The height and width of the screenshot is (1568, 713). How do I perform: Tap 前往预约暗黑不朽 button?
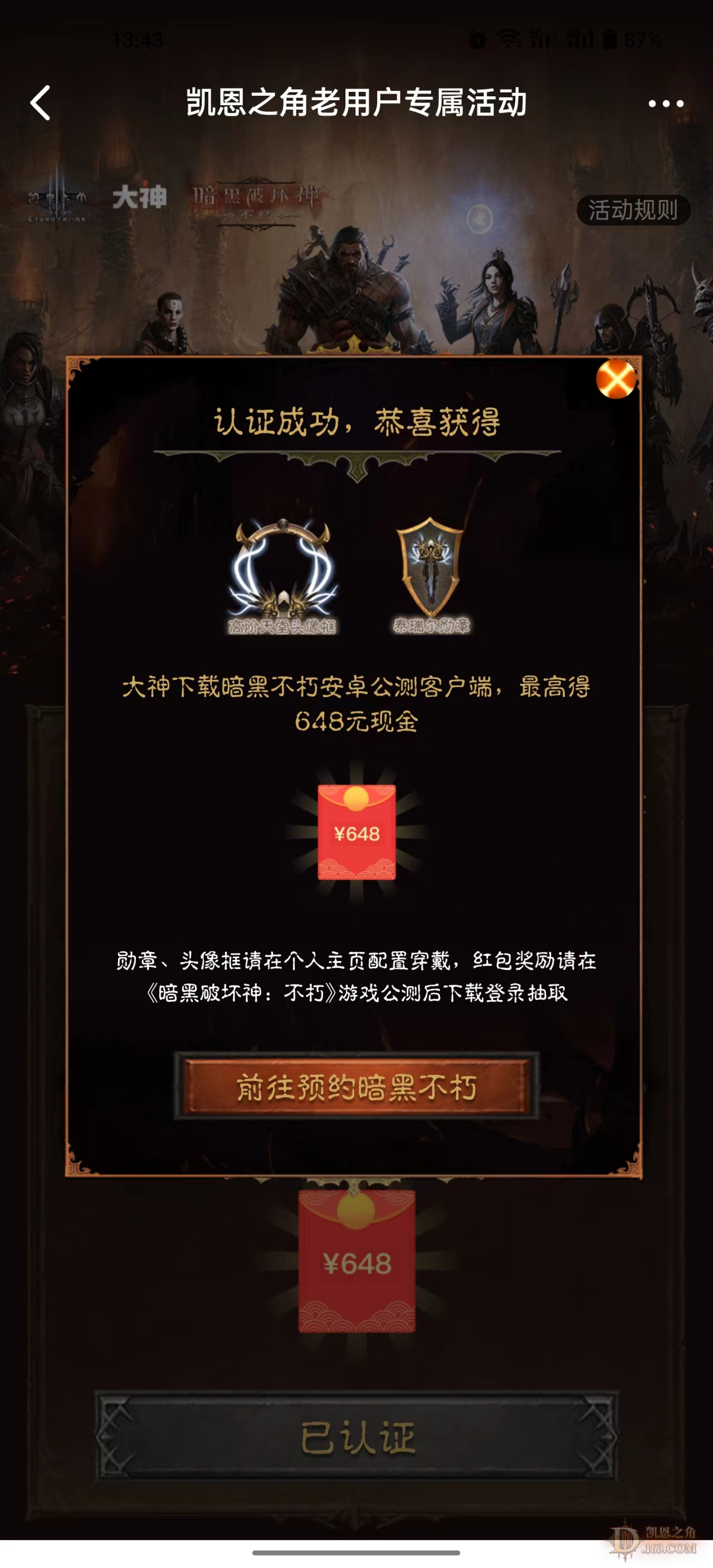(356, 1087)
